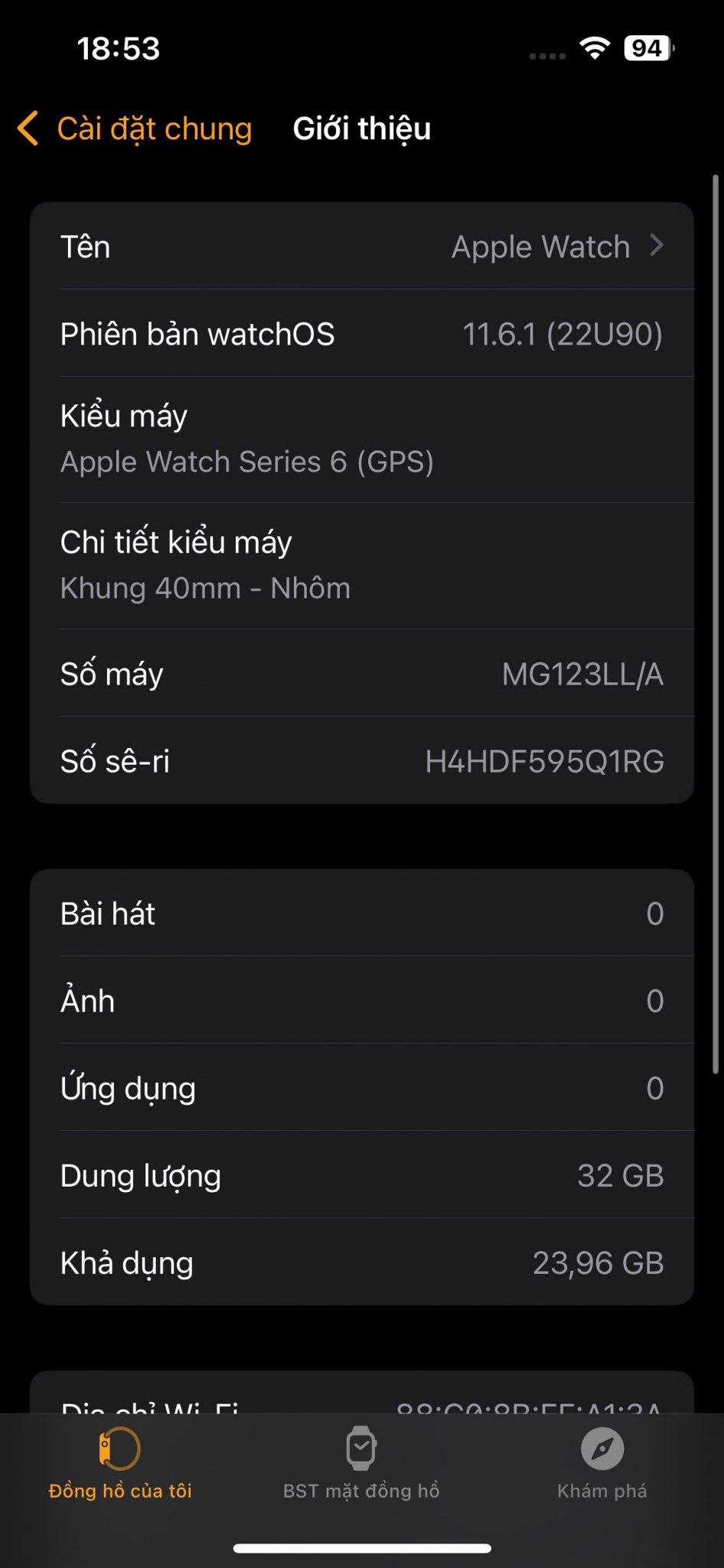Open the BST mặt đồng hồ tab
Screen dimensions: 724x1568
pos(361,1462)
